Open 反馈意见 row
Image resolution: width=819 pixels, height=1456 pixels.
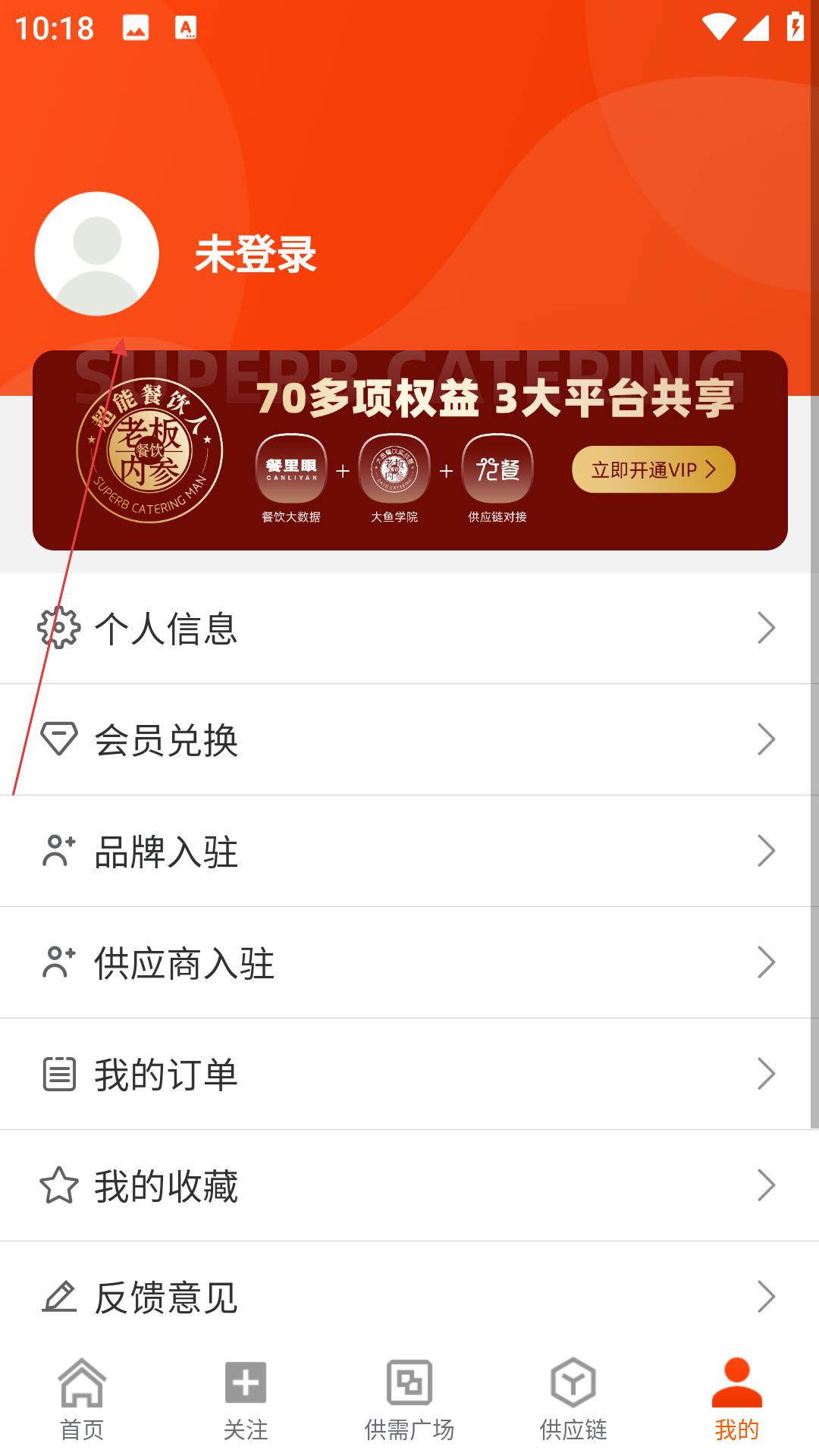coord(409,1297)
